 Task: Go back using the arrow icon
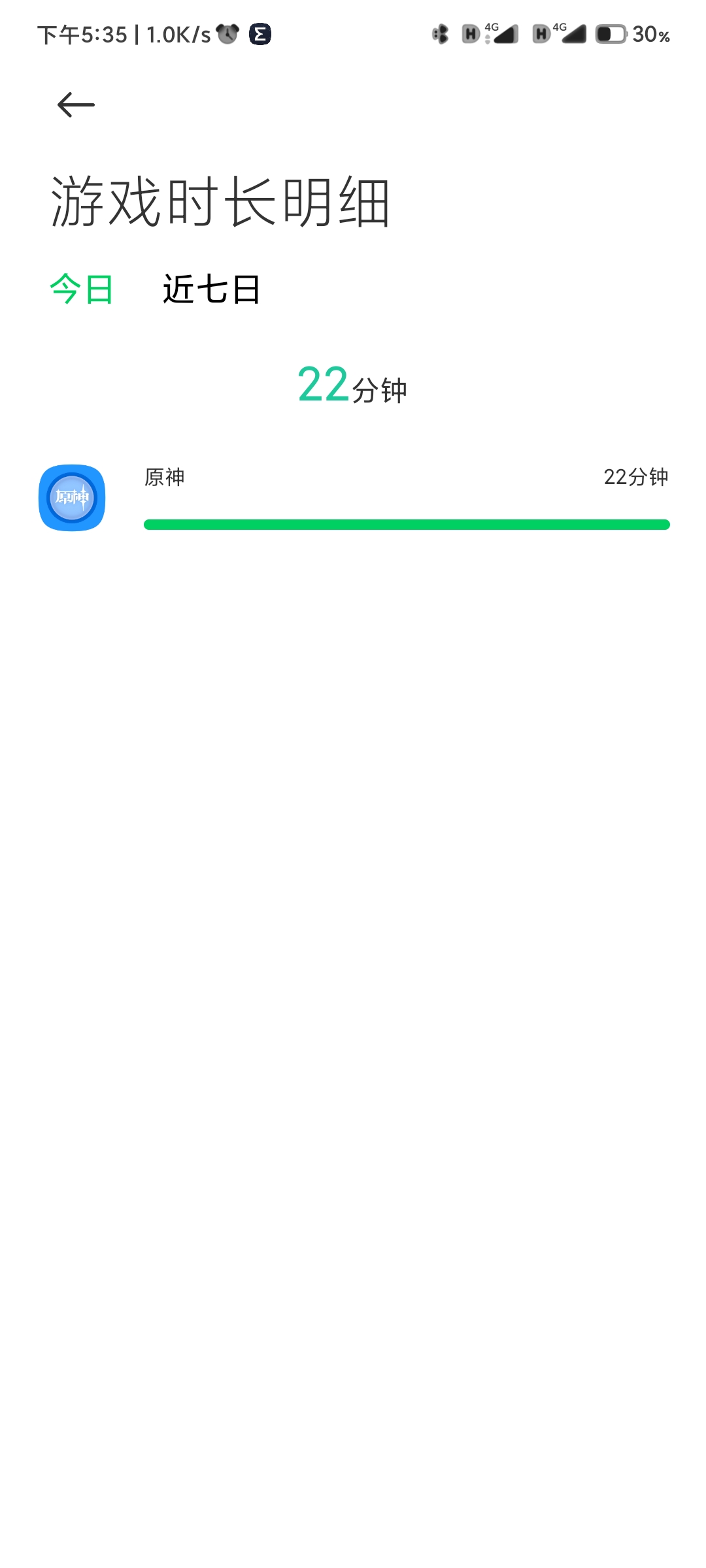tap(76, 105)
